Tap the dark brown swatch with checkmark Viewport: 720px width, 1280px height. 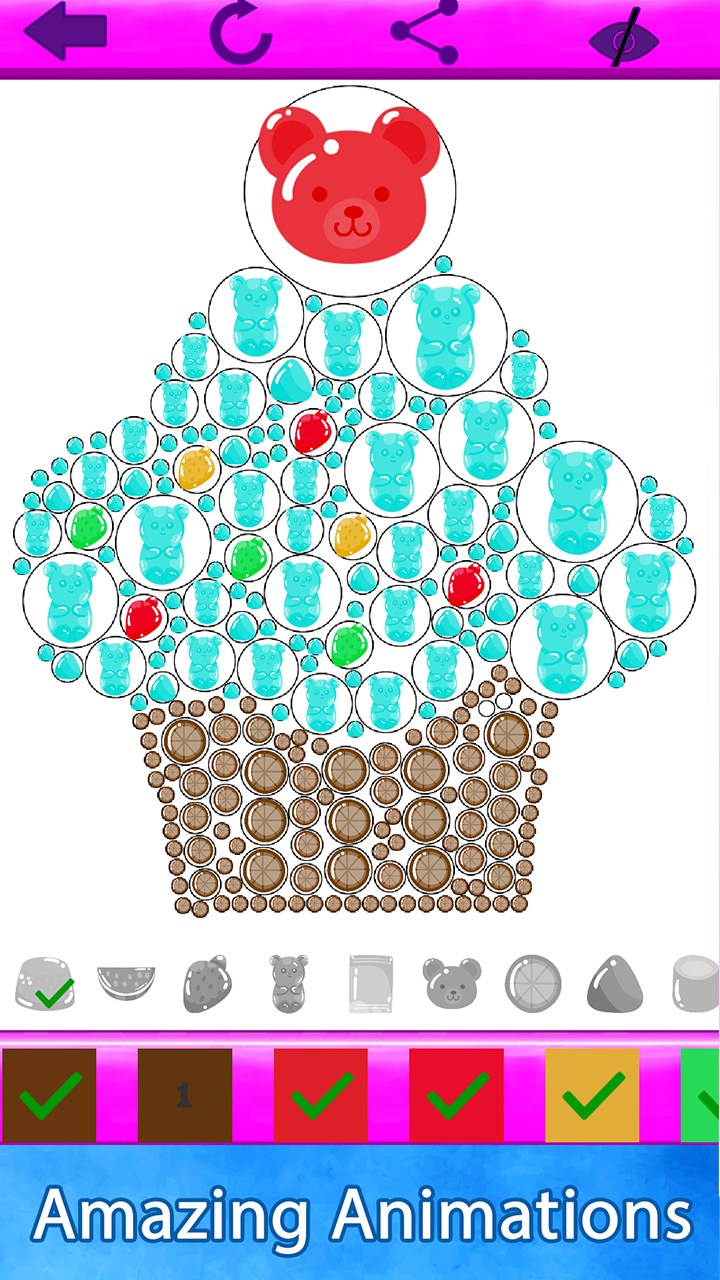click(x=49, y=1095)
